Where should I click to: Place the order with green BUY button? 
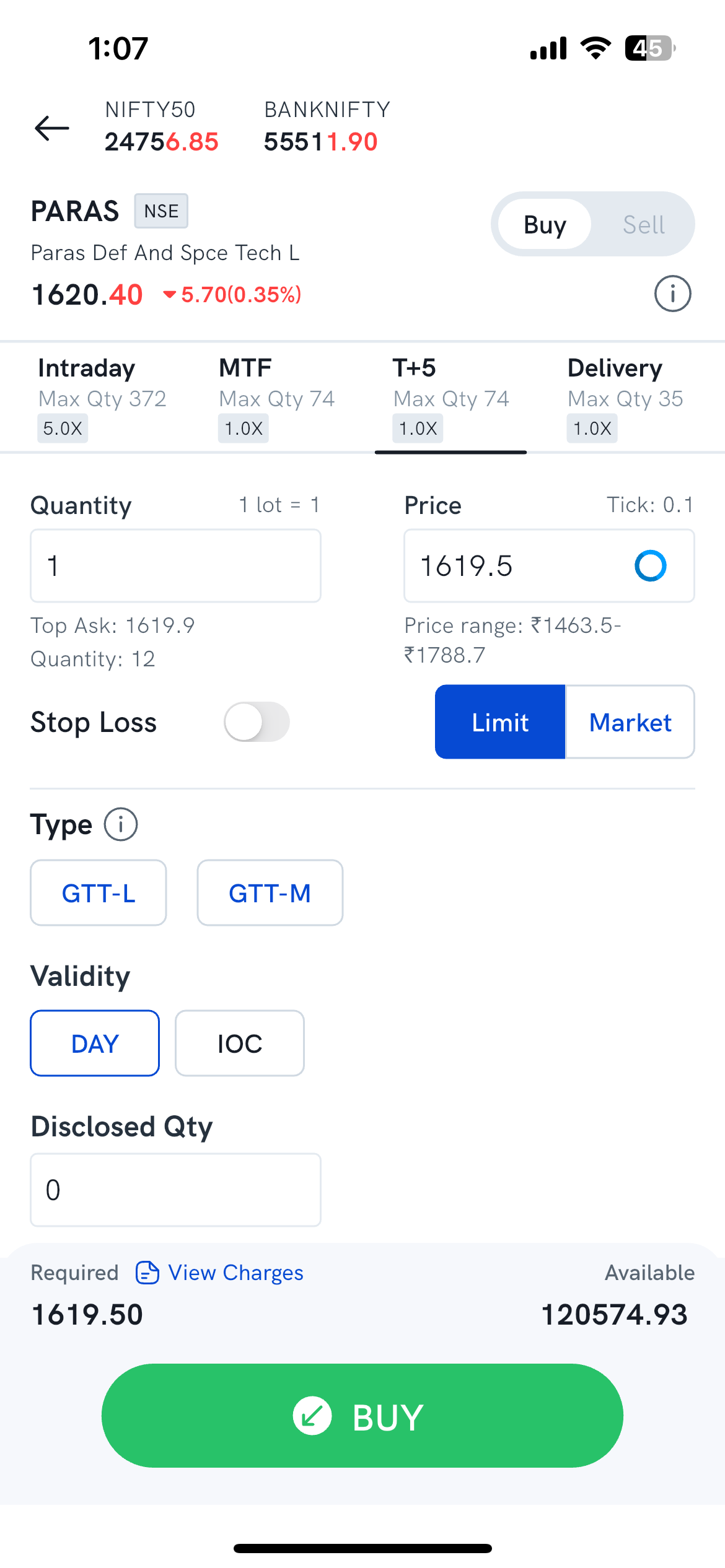tap(362, 1416)
